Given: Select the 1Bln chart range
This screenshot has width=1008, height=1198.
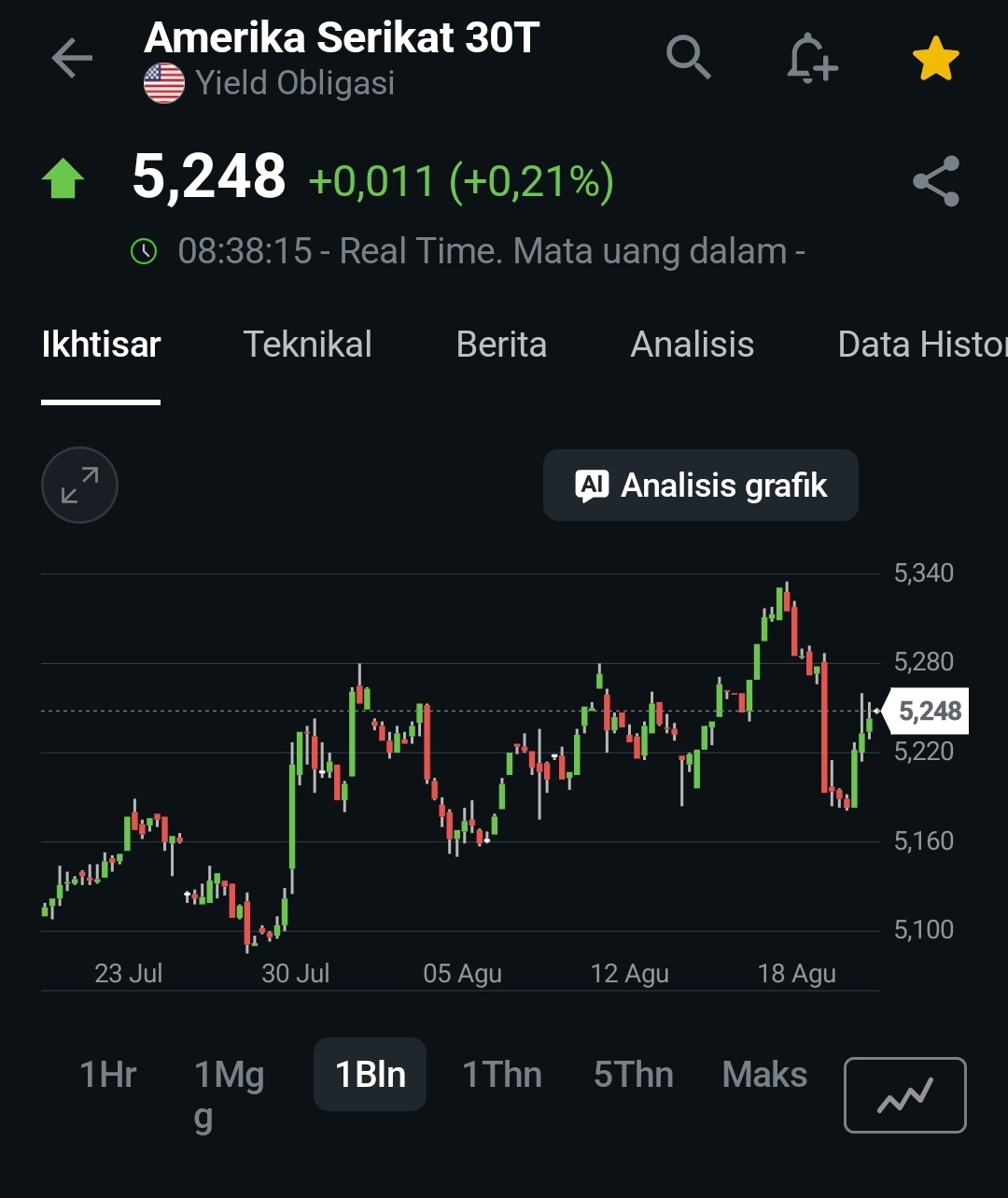Looking at the screenshot, I should pyautogui.click(x=370, y=1075).
